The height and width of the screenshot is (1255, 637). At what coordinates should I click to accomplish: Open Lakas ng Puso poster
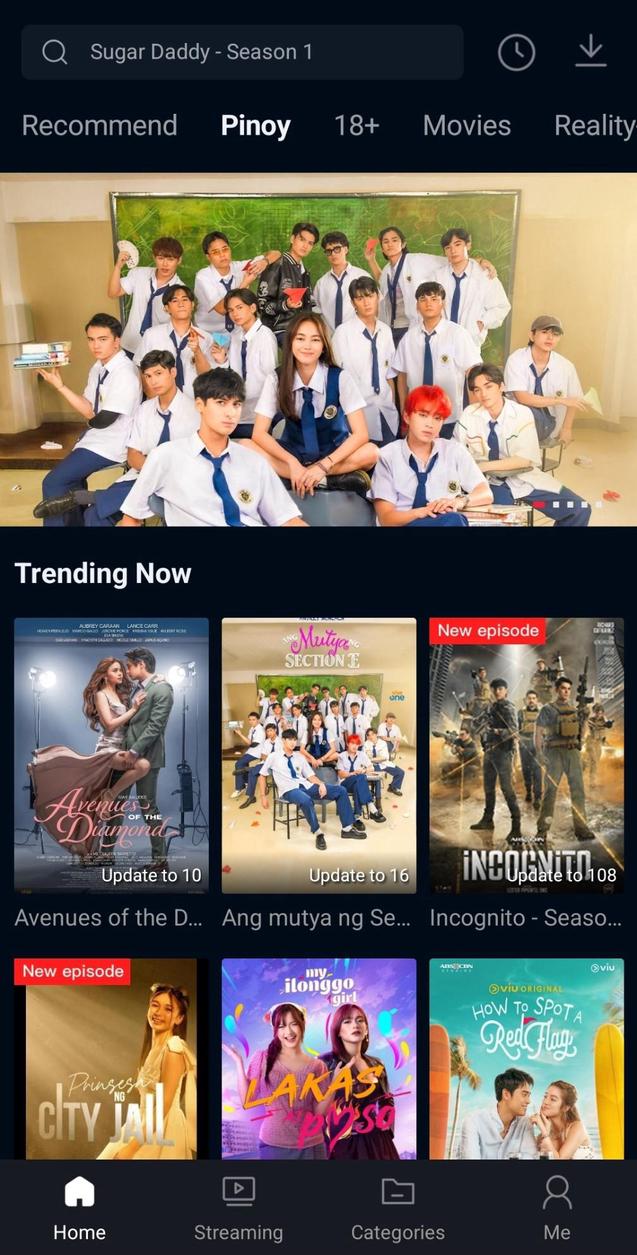319,1058
